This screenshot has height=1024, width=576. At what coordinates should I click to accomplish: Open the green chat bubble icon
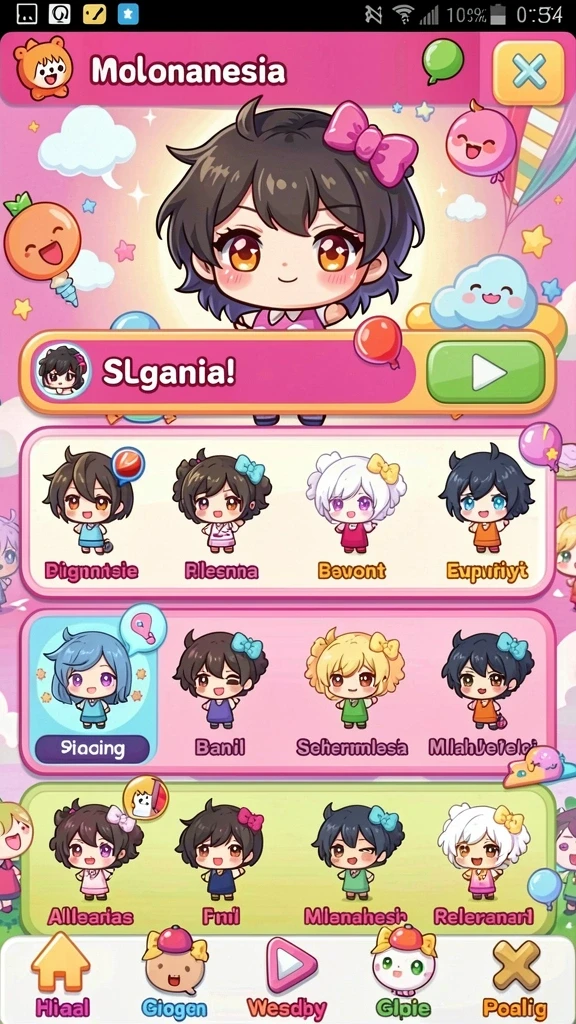[x=443, y=61]
